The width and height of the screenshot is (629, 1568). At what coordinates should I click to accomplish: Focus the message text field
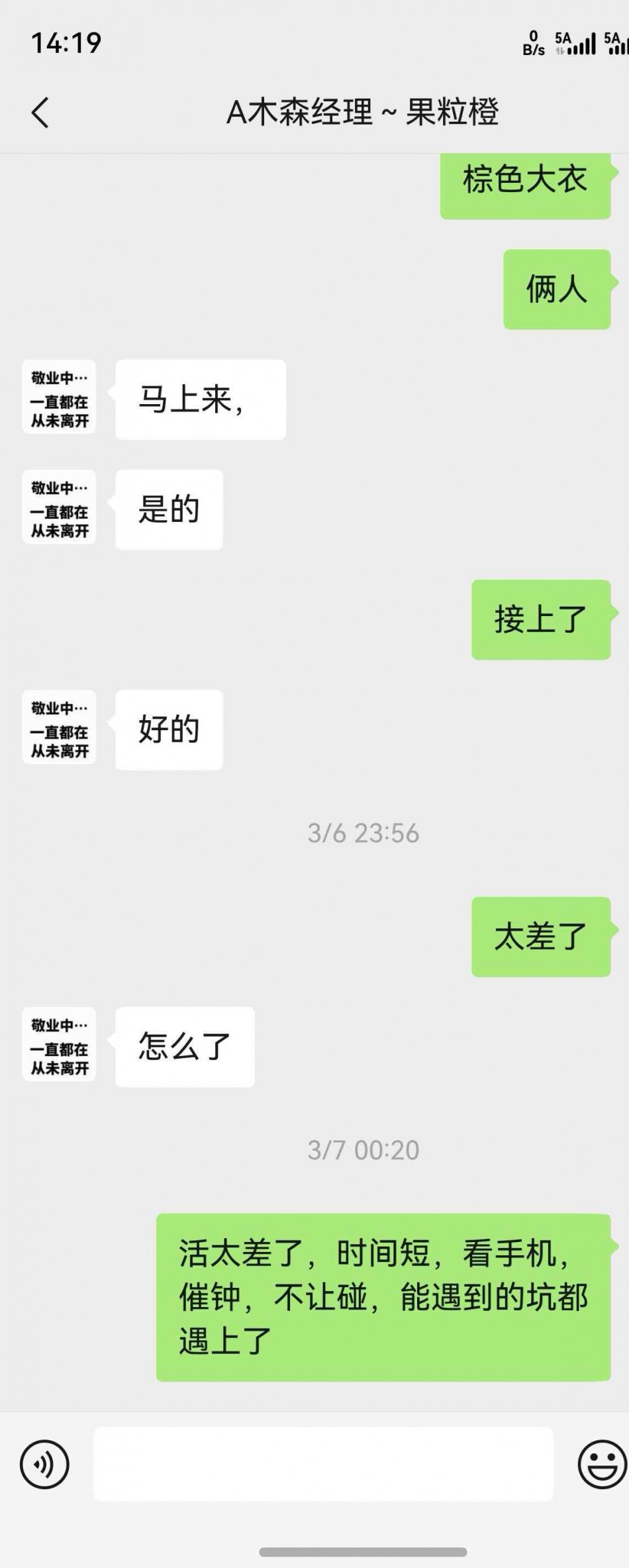coord(323,1463)
